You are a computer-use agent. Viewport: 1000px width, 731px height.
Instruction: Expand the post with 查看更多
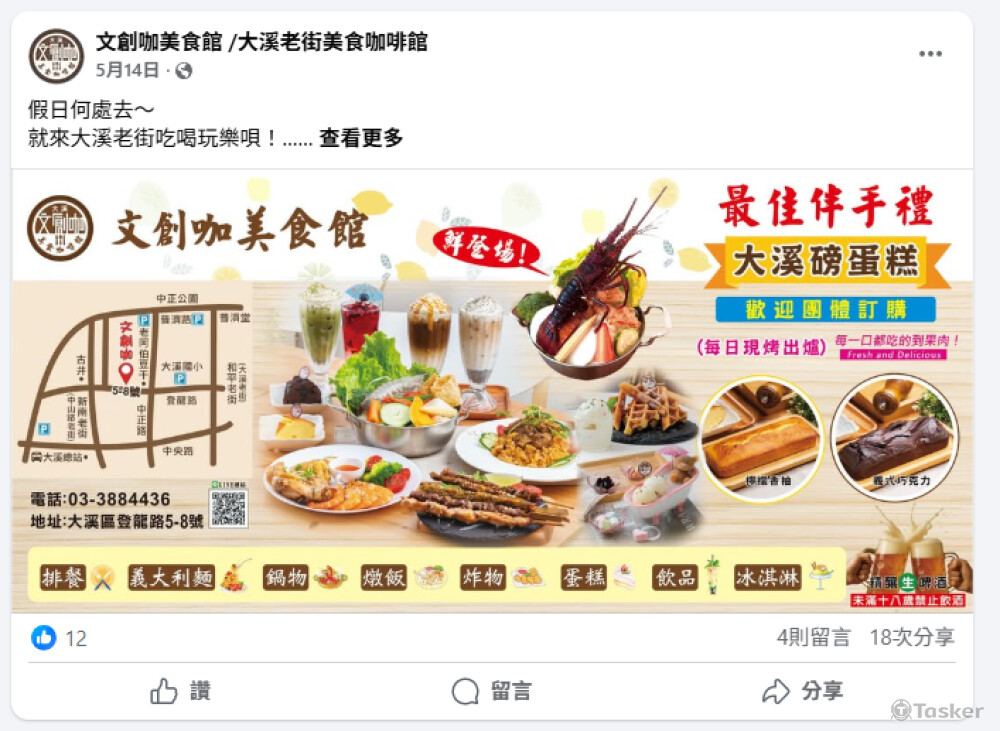361,139
